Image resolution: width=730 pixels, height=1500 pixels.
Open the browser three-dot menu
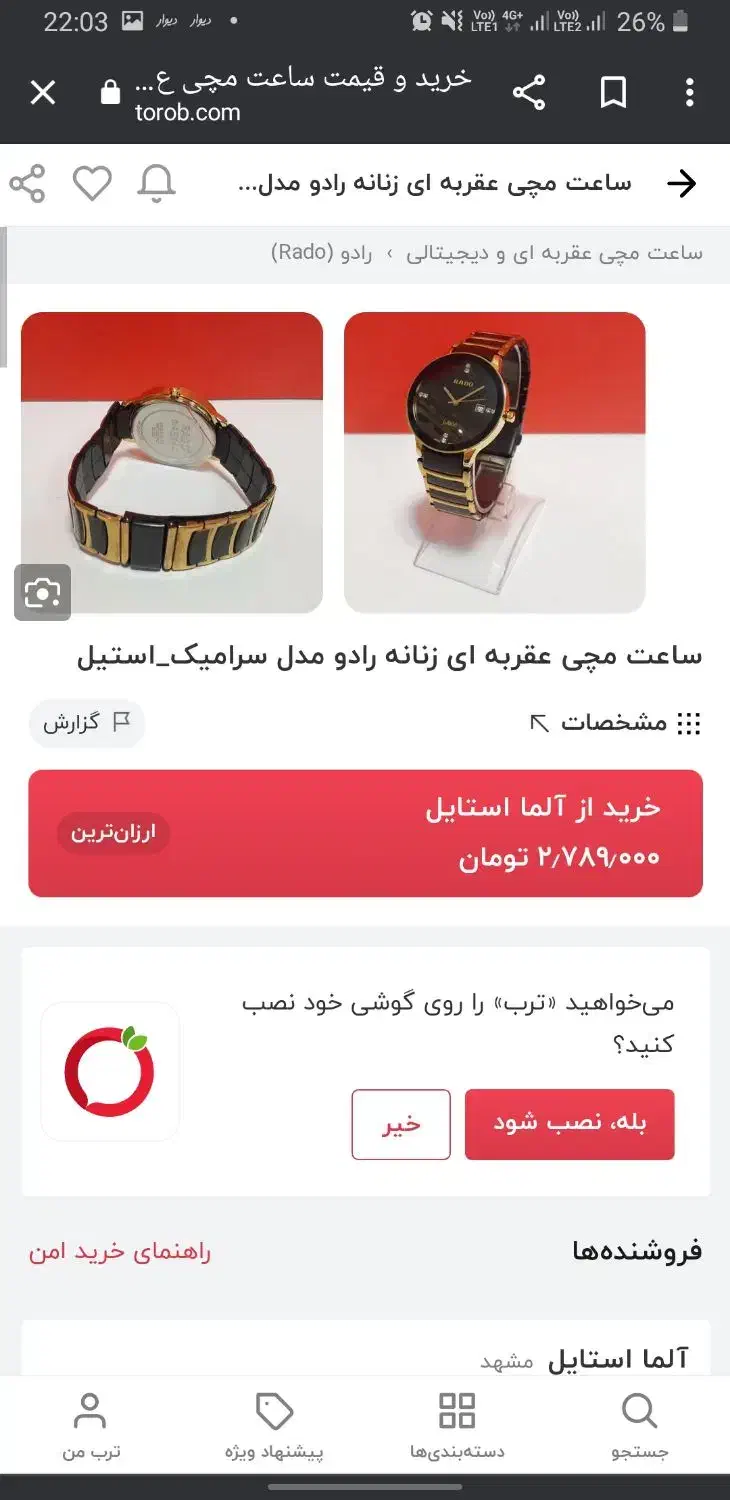689,93
